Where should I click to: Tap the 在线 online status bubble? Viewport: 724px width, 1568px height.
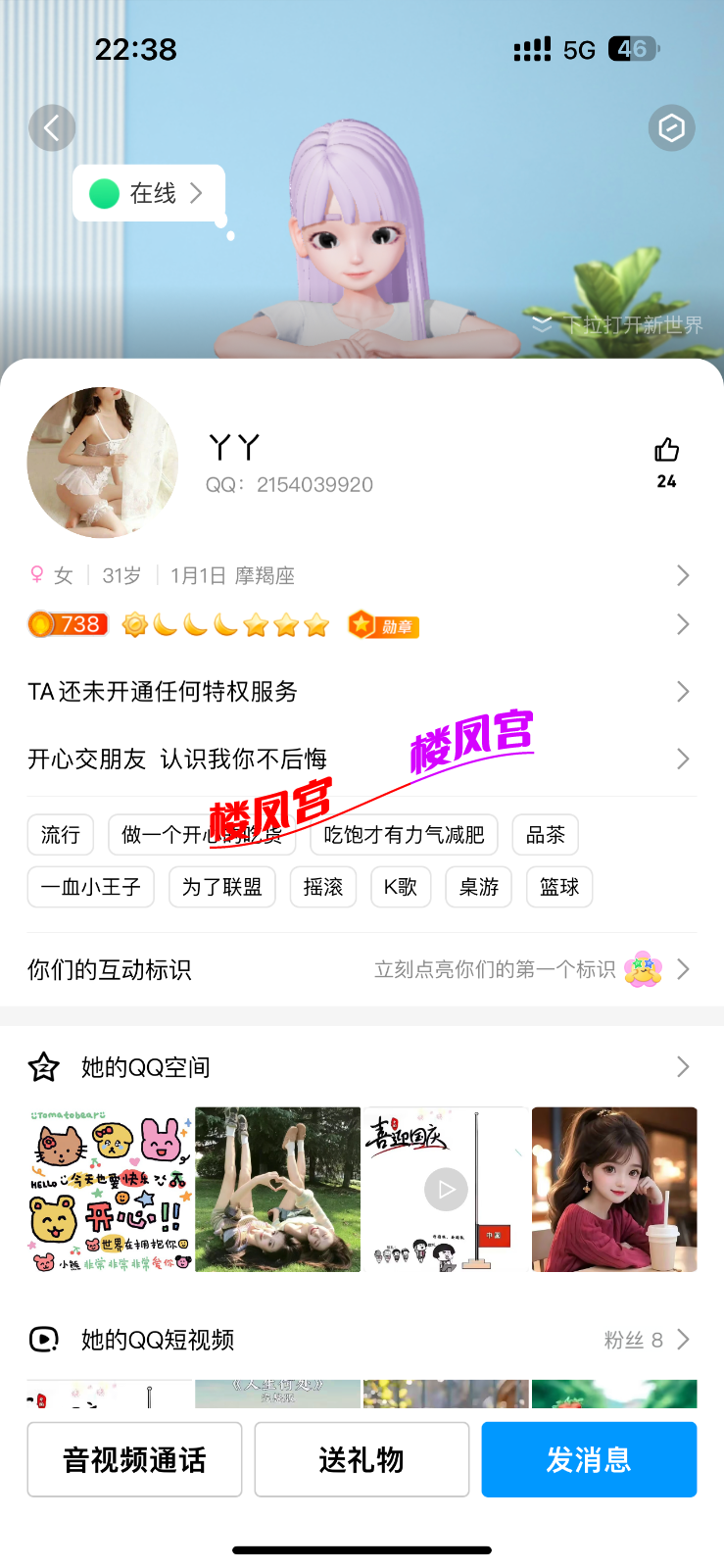click(149, 194)
